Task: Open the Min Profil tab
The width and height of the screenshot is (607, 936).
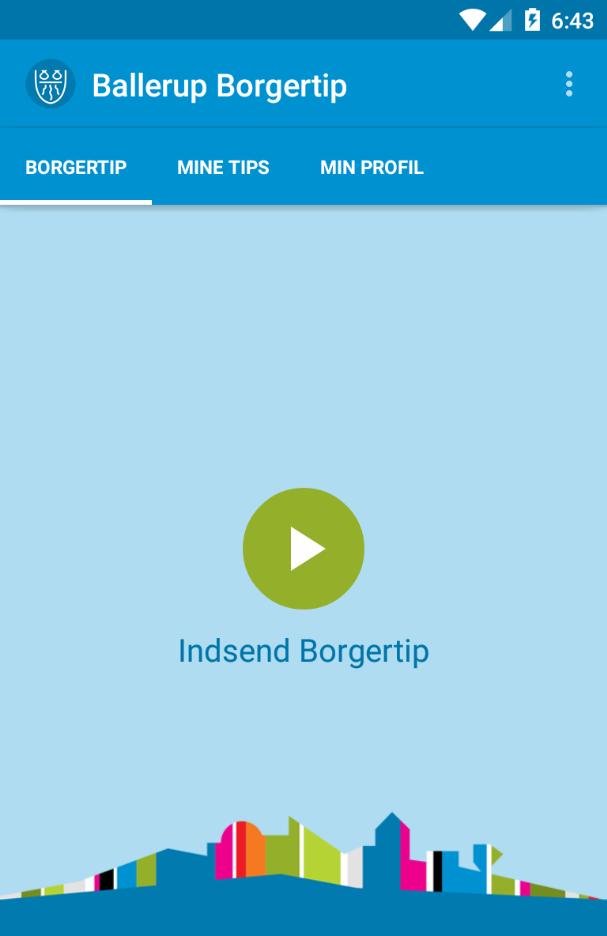Action: click(x=372, y=167)
